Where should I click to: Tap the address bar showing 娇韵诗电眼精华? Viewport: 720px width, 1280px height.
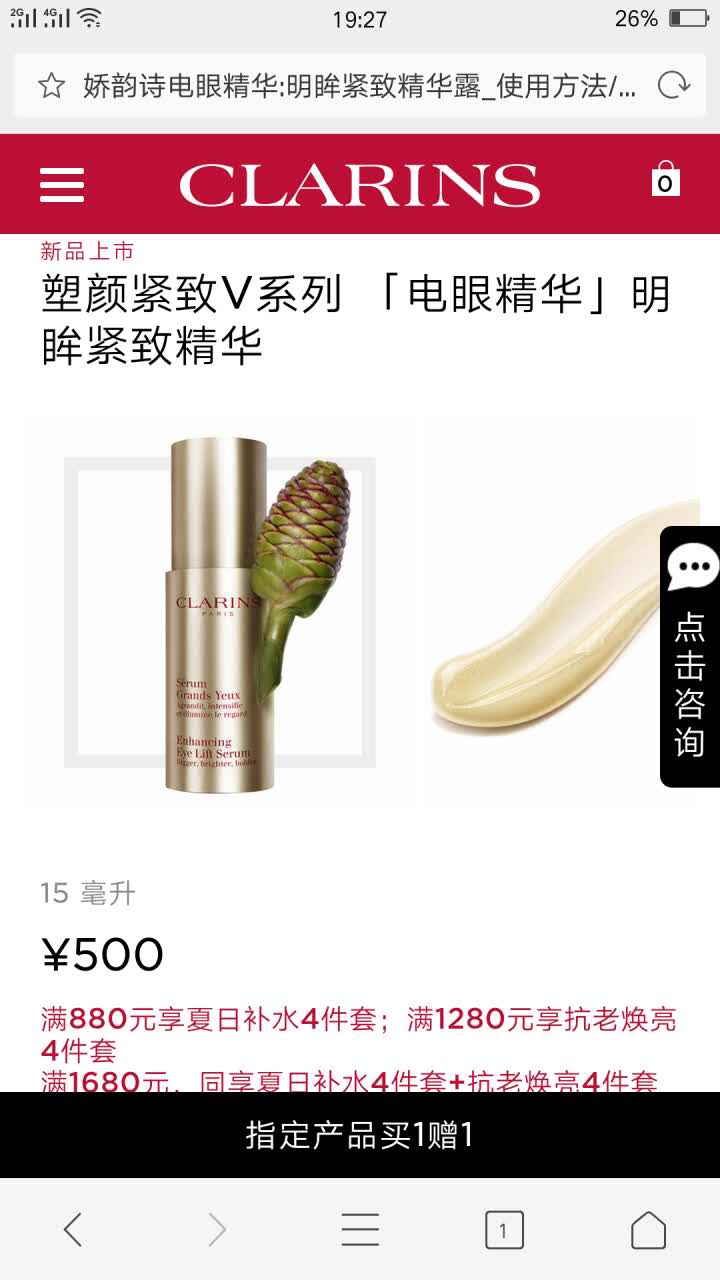358,86
